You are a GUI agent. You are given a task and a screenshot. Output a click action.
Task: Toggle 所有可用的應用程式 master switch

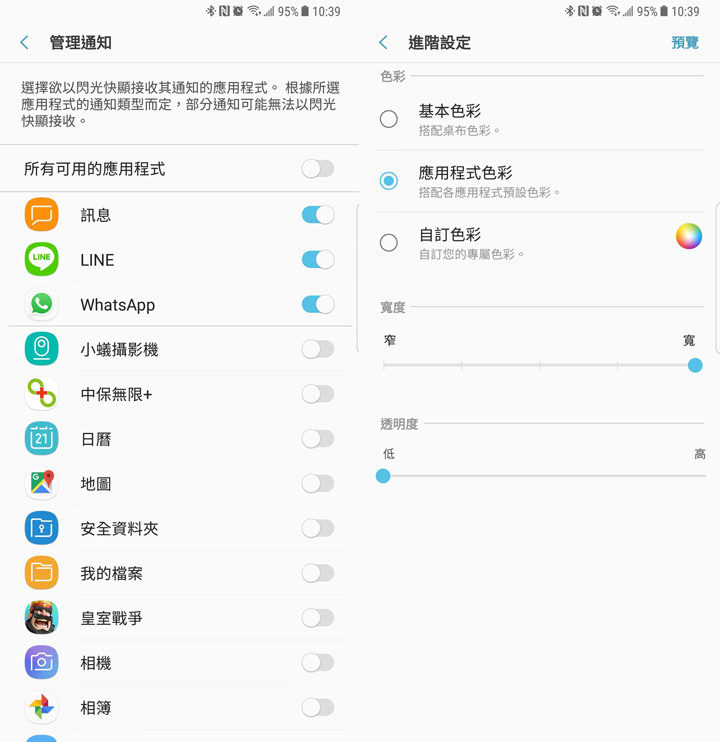pyautogui.click(x=317, y=170)
